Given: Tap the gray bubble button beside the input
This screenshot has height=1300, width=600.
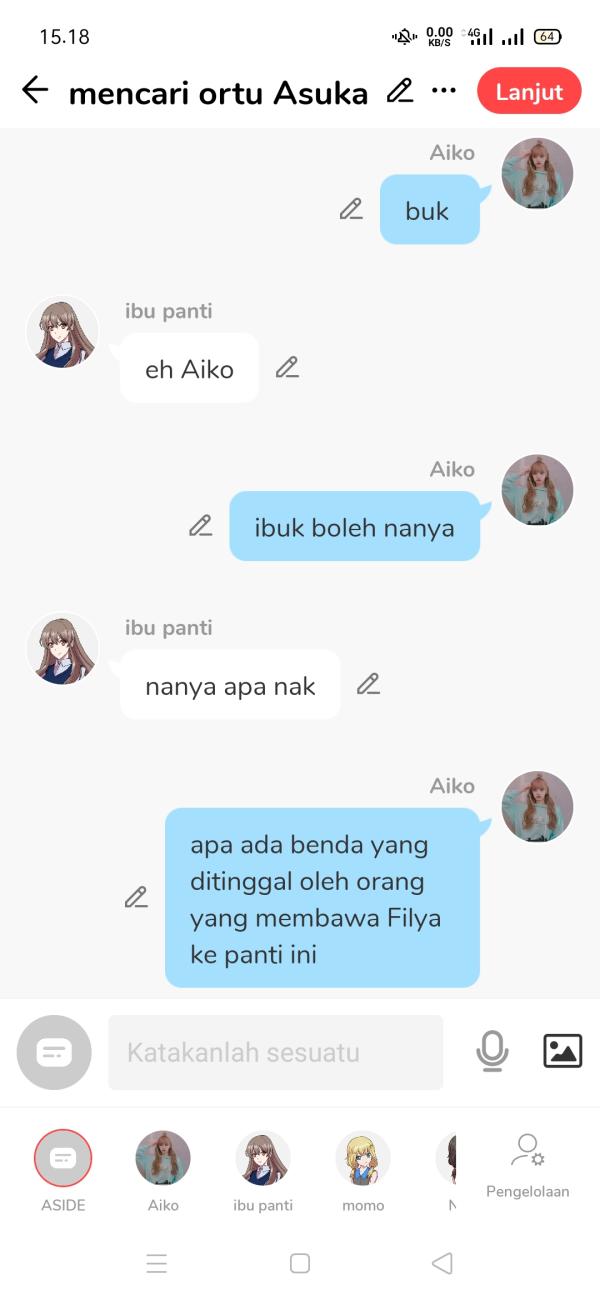Looking at the screenshot, I should coord(54,1052).
